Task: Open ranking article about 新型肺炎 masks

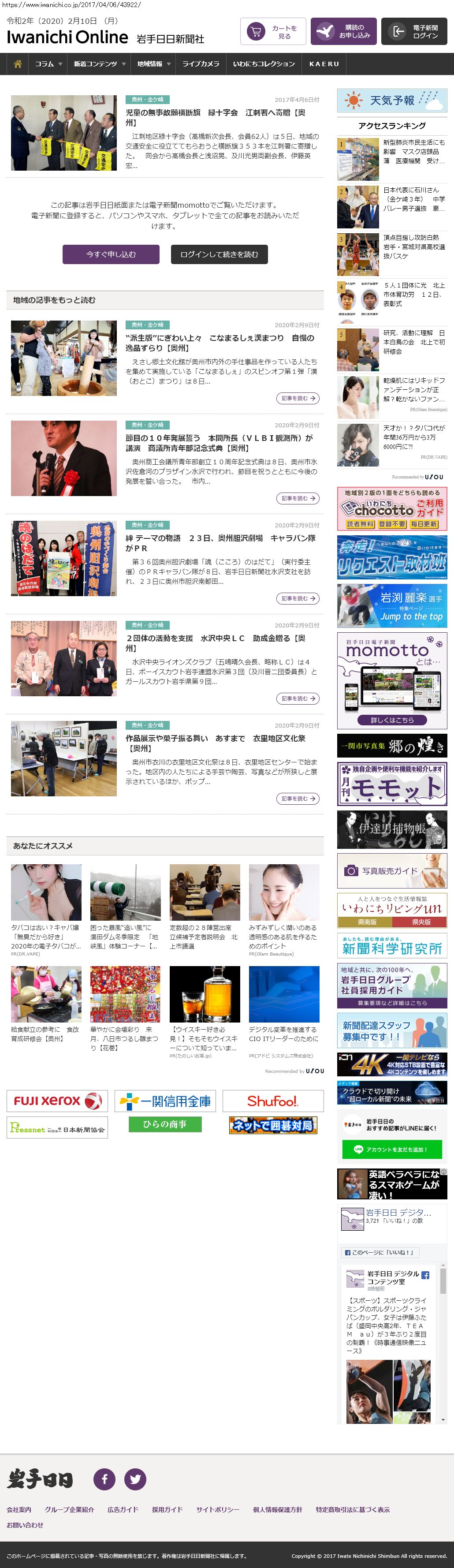Action: point(414,152)
